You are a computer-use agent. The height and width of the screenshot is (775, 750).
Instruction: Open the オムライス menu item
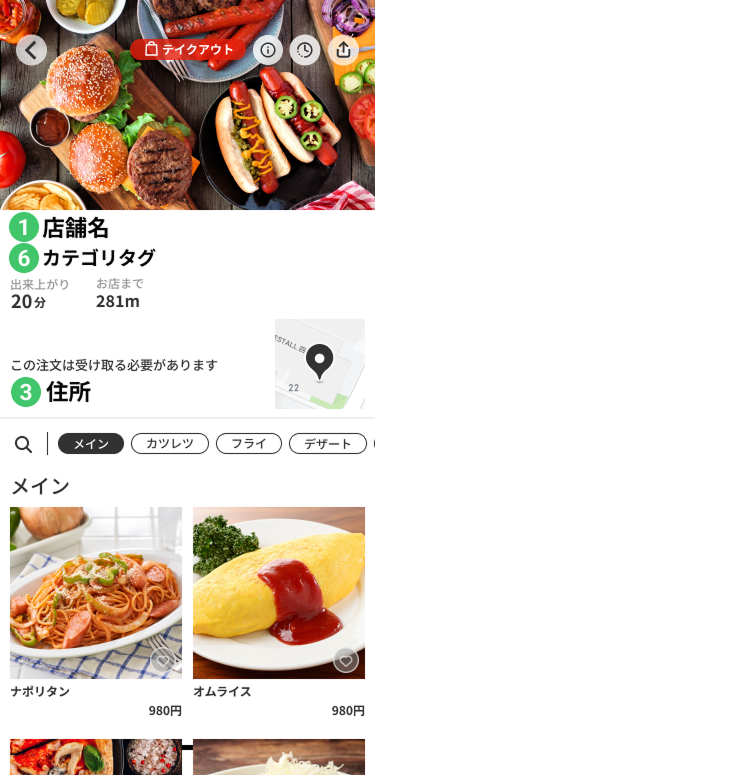point(279,593)
